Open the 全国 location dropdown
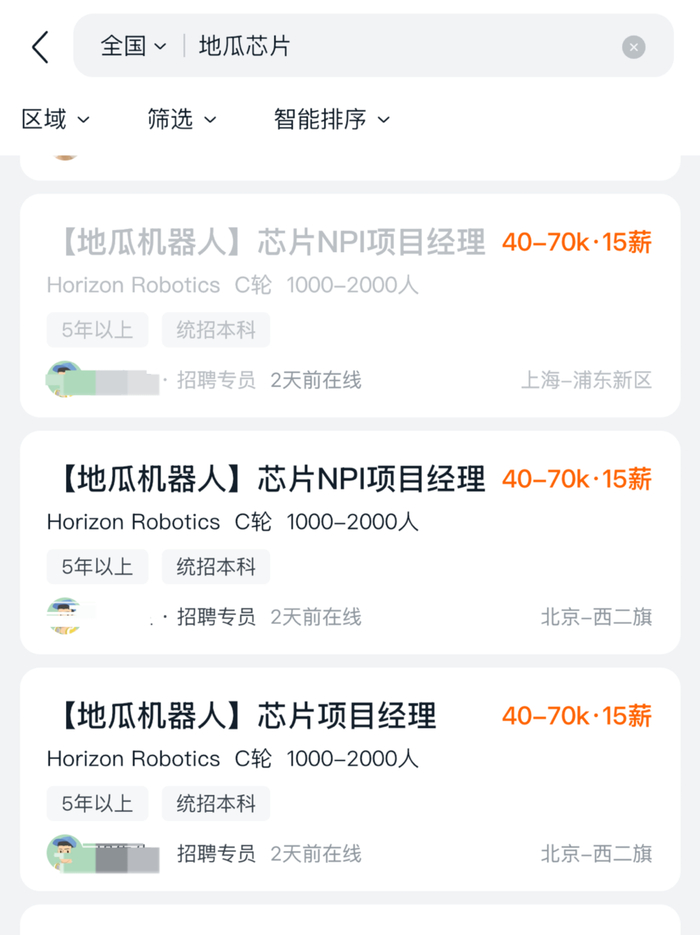The width and height of the screenshot is (700, 935). pyautogui.click(x=134, y=46)
